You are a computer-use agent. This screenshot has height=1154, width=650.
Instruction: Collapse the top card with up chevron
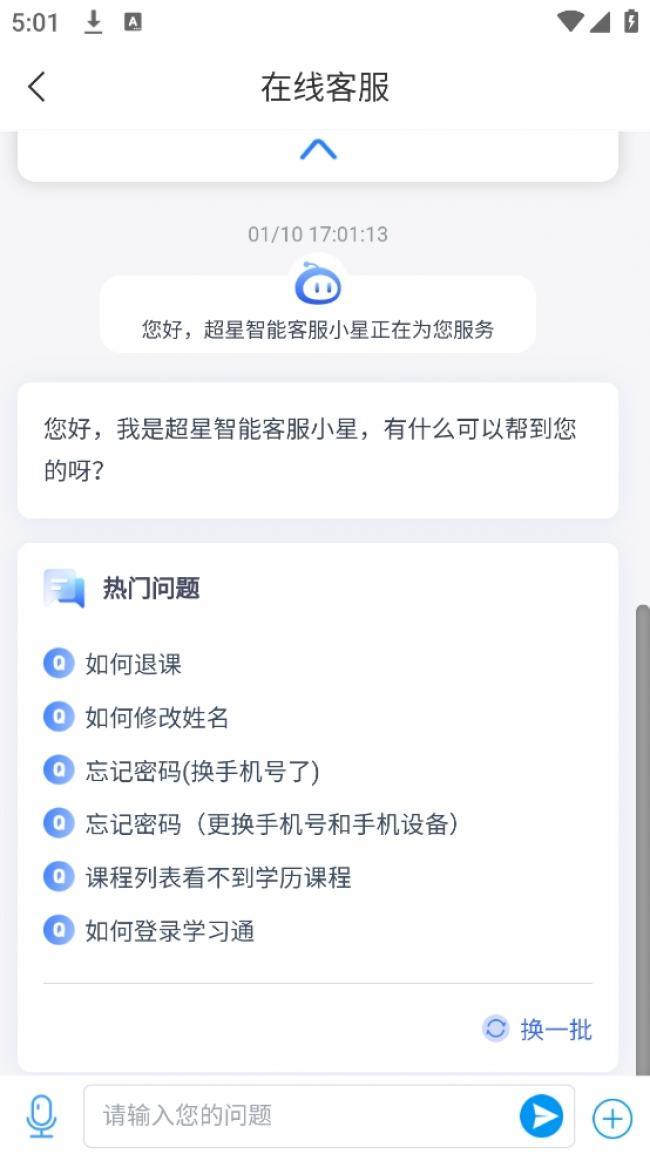[318, 150]
